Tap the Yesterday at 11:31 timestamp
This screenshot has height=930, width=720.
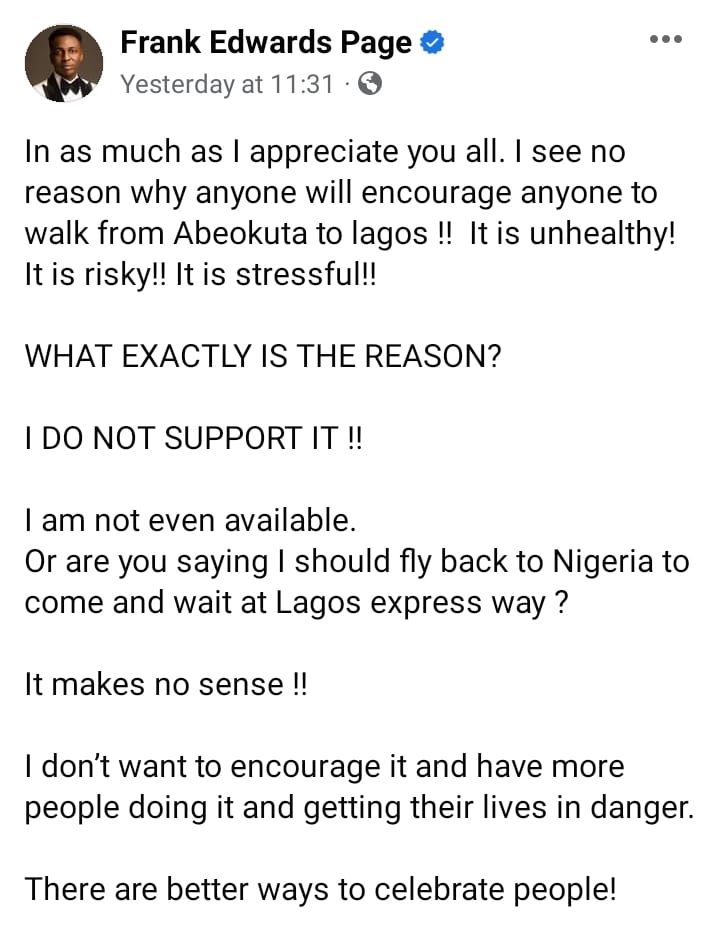pos(226,84)
